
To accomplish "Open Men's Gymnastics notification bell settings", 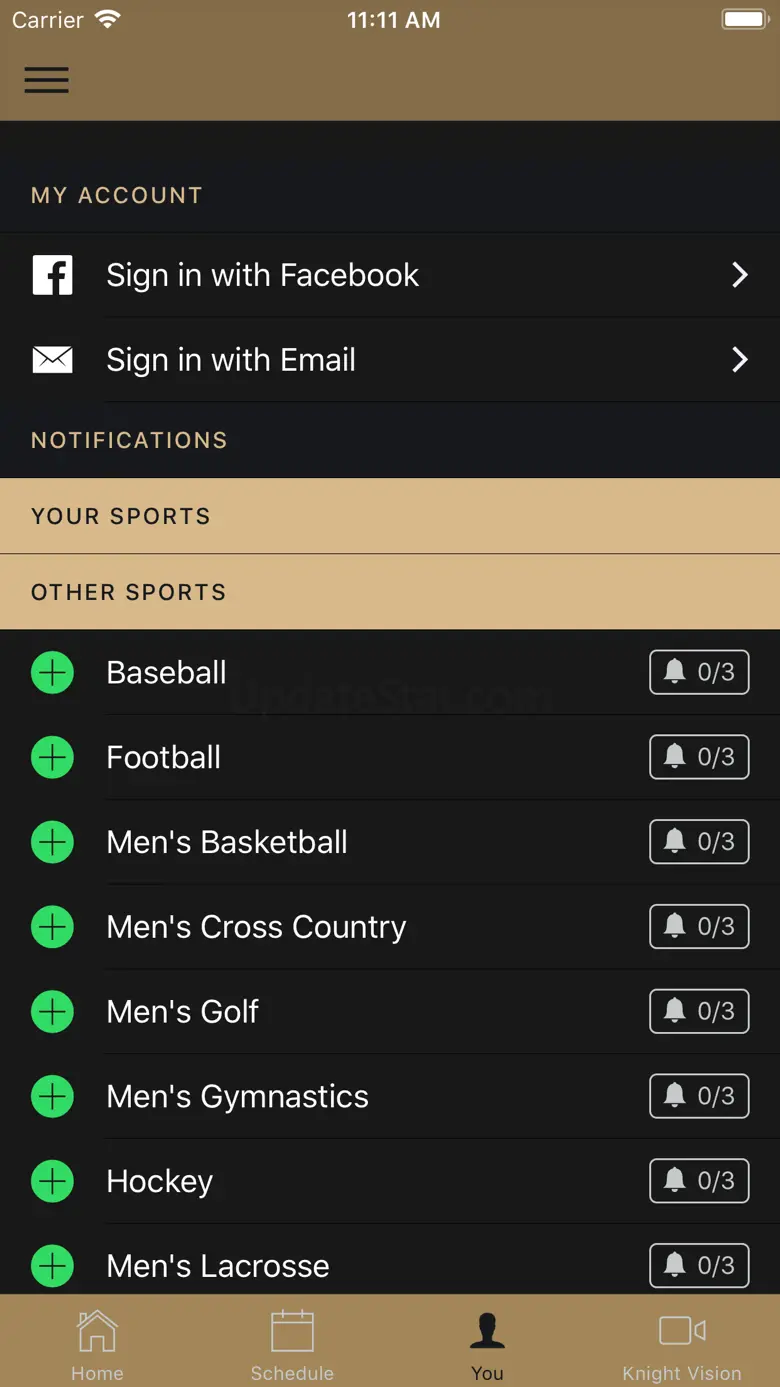I will click(x=699, y=1096).
